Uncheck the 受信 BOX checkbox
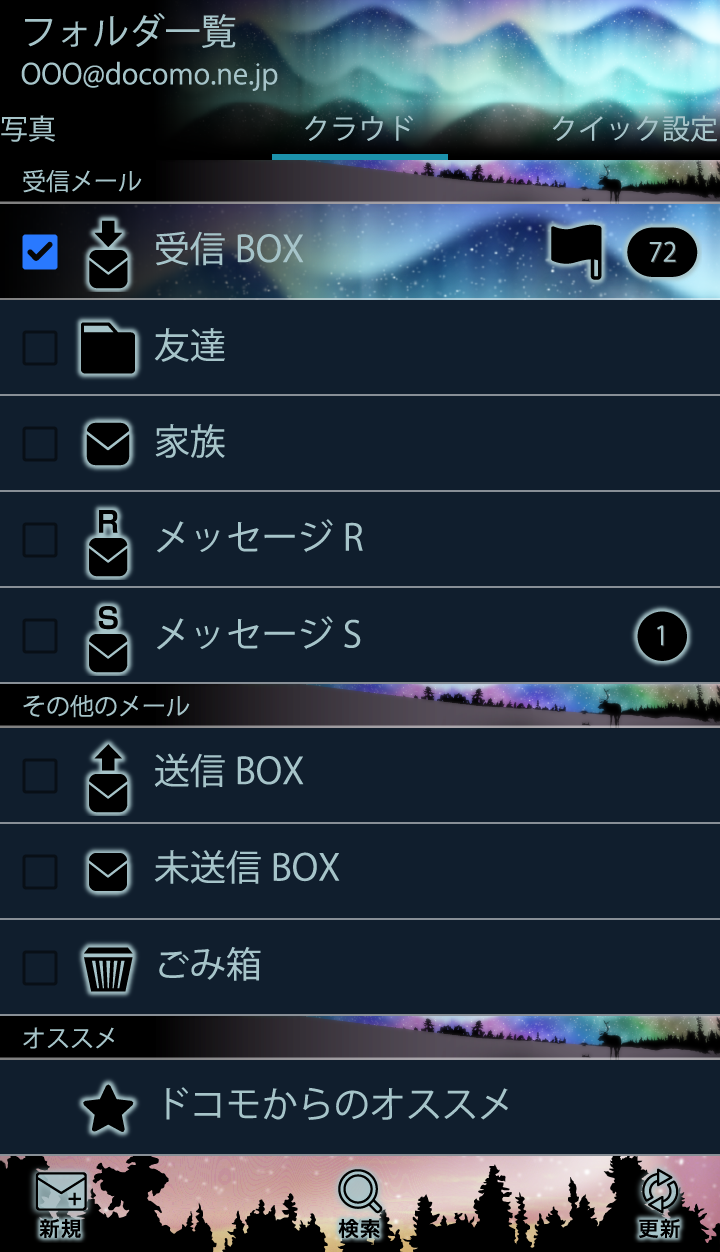This screenshot has height=1252, width=720. point(40,252)
